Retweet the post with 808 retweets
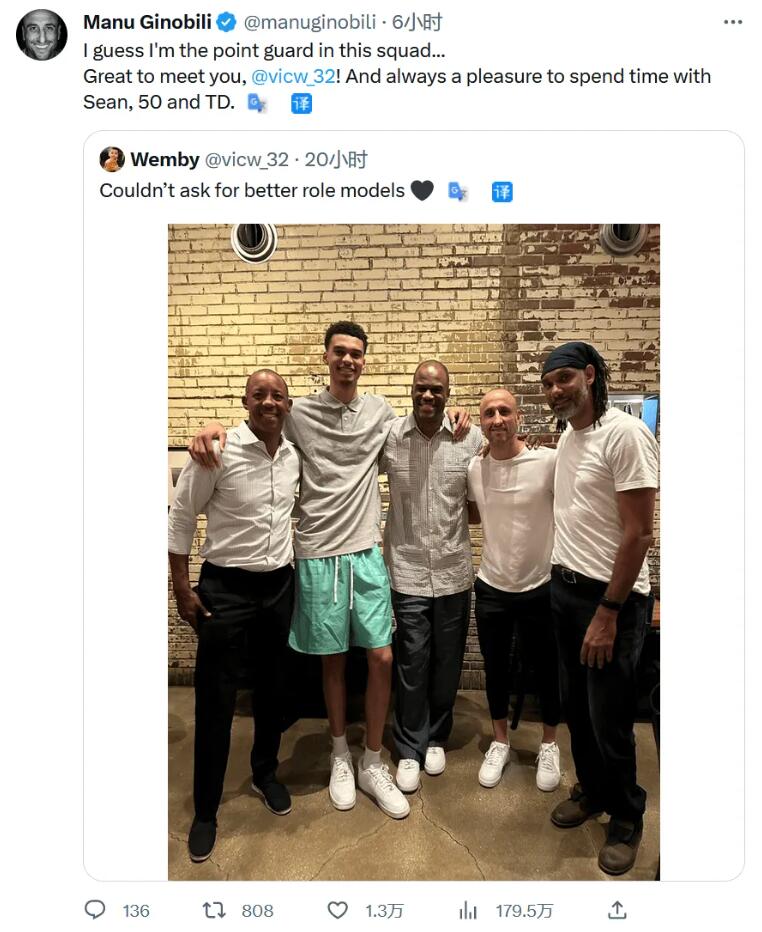Screen dimensions: 762x932 coord(214,910)
